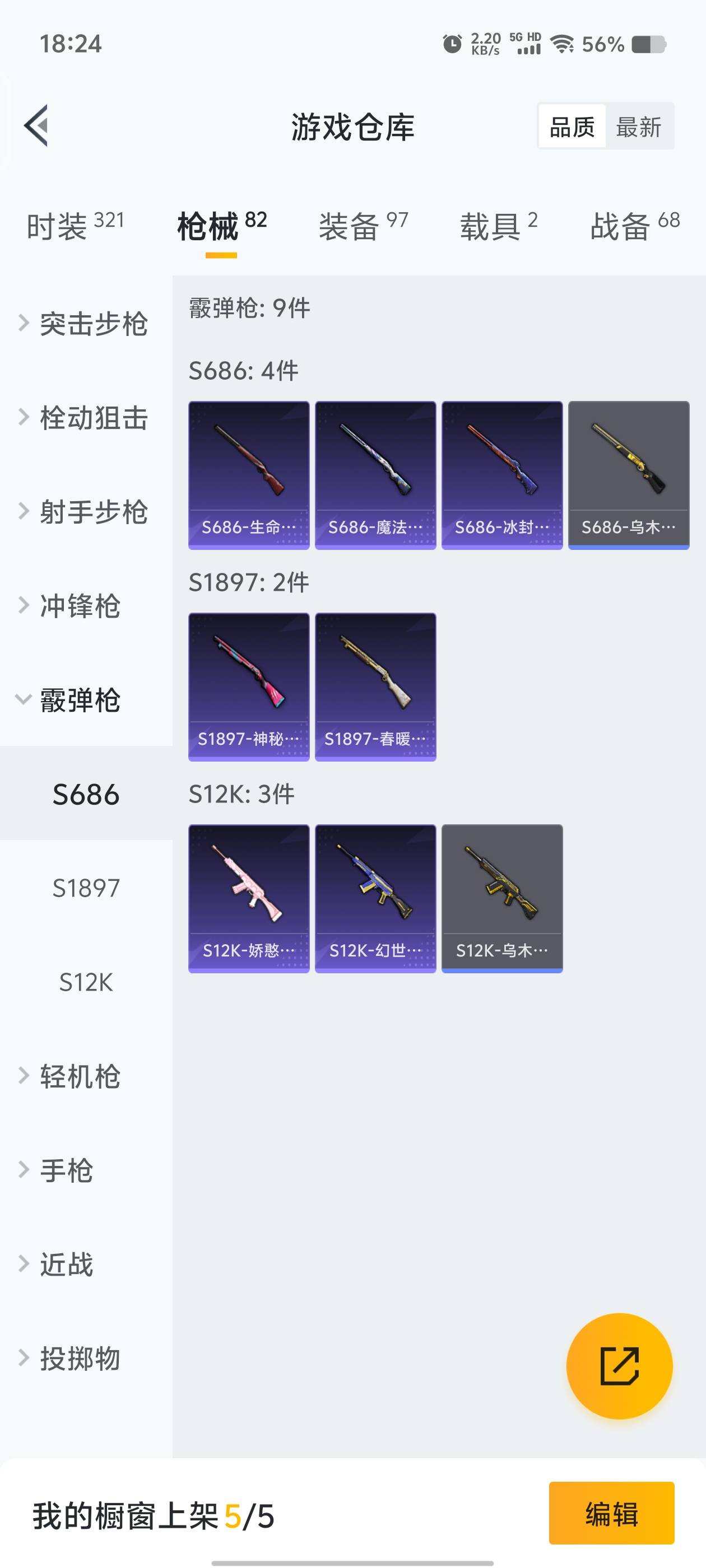
Task: Tap the S686-冰封 thumbnail
Action: [502, 475]
